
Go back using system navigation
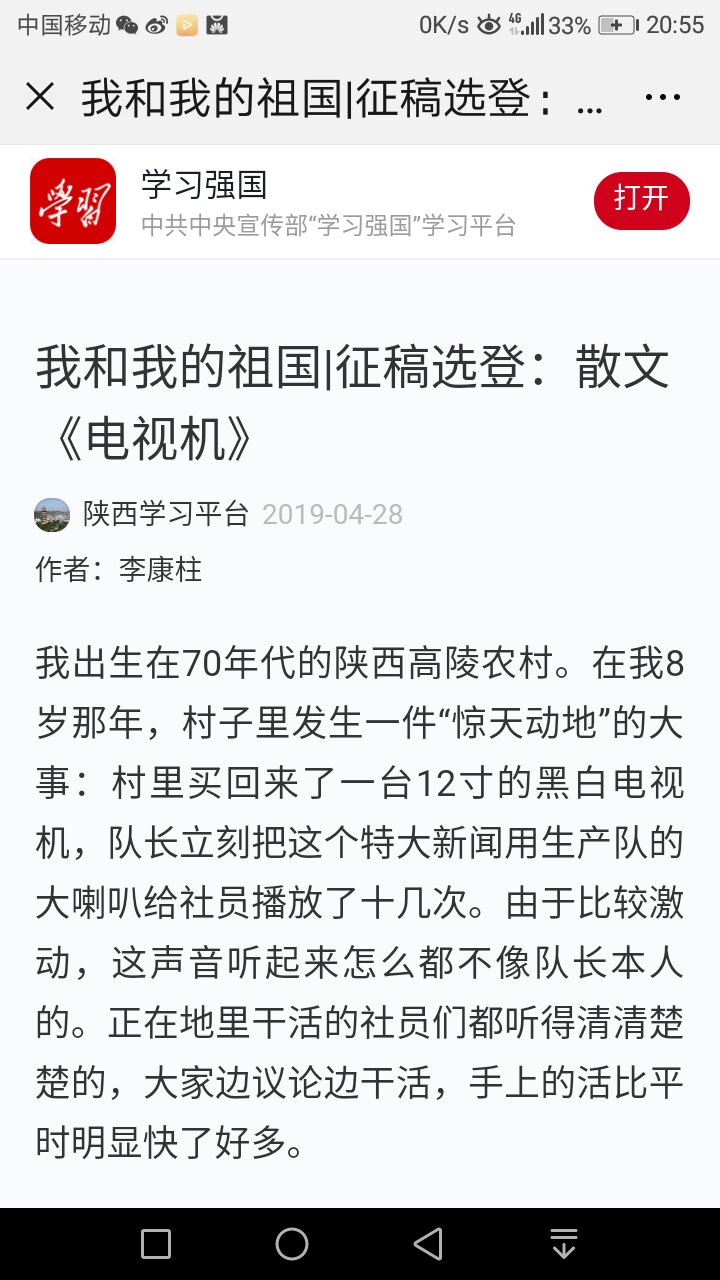point(428,1243)
